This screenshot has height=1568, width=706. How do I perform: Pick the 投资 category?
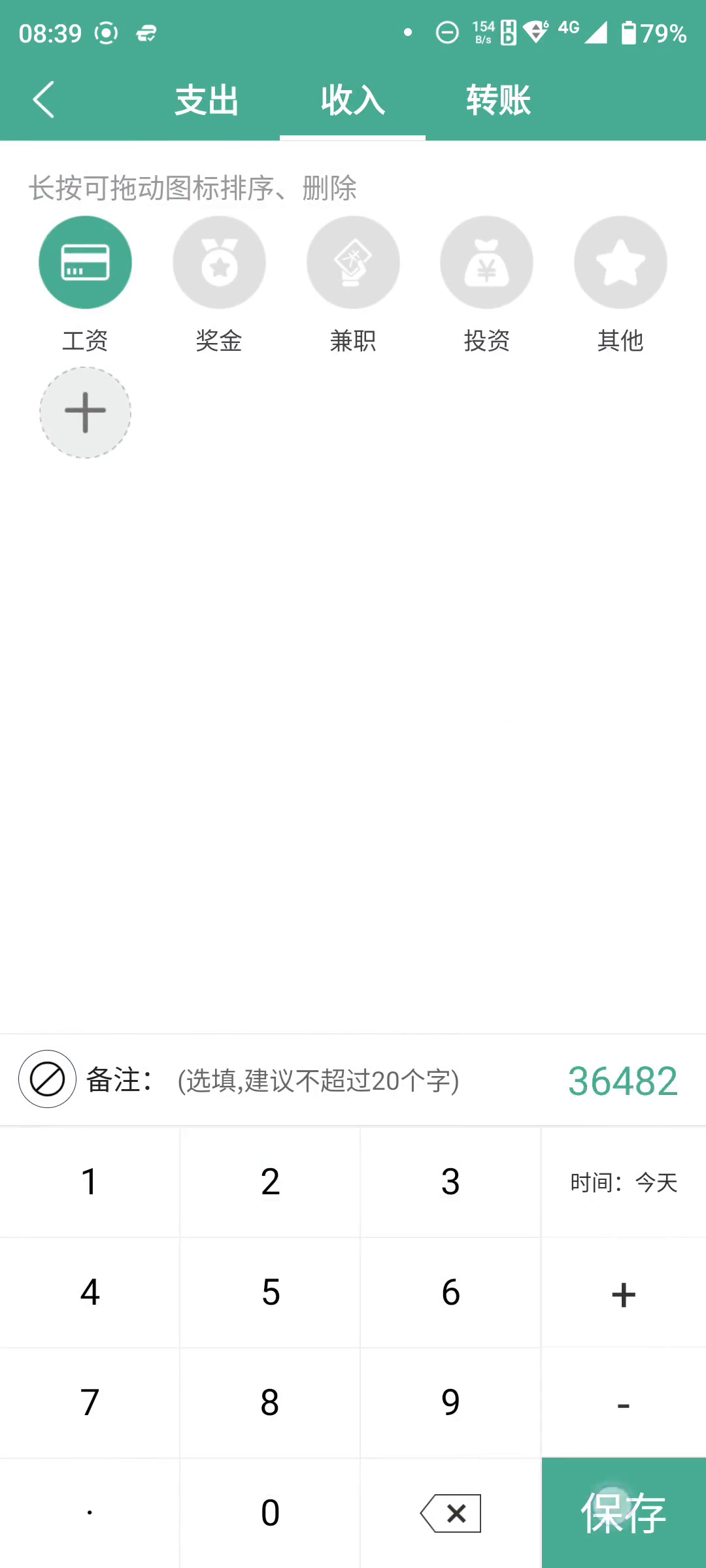[486, 263]
